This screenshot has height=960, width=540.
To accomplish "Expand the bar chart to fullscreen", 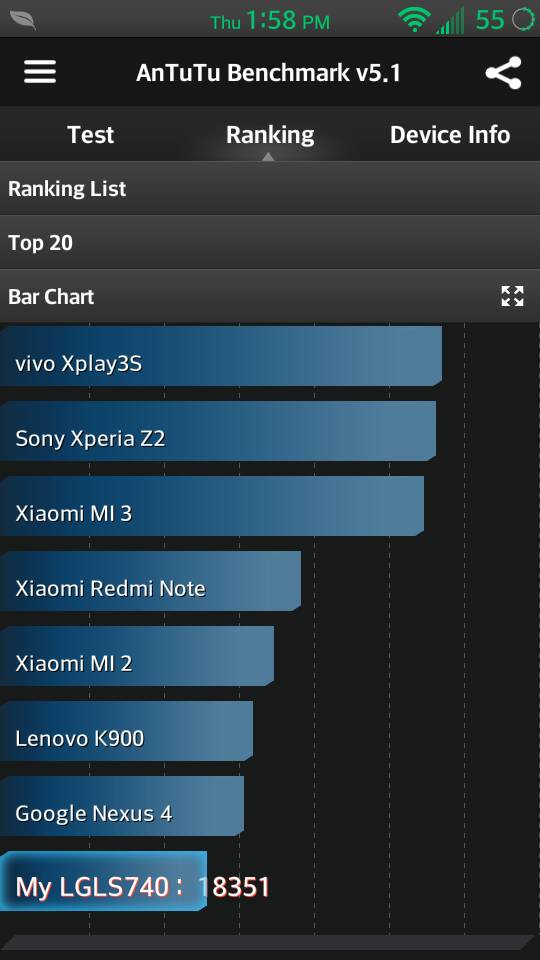I will (x=512, y=296).
